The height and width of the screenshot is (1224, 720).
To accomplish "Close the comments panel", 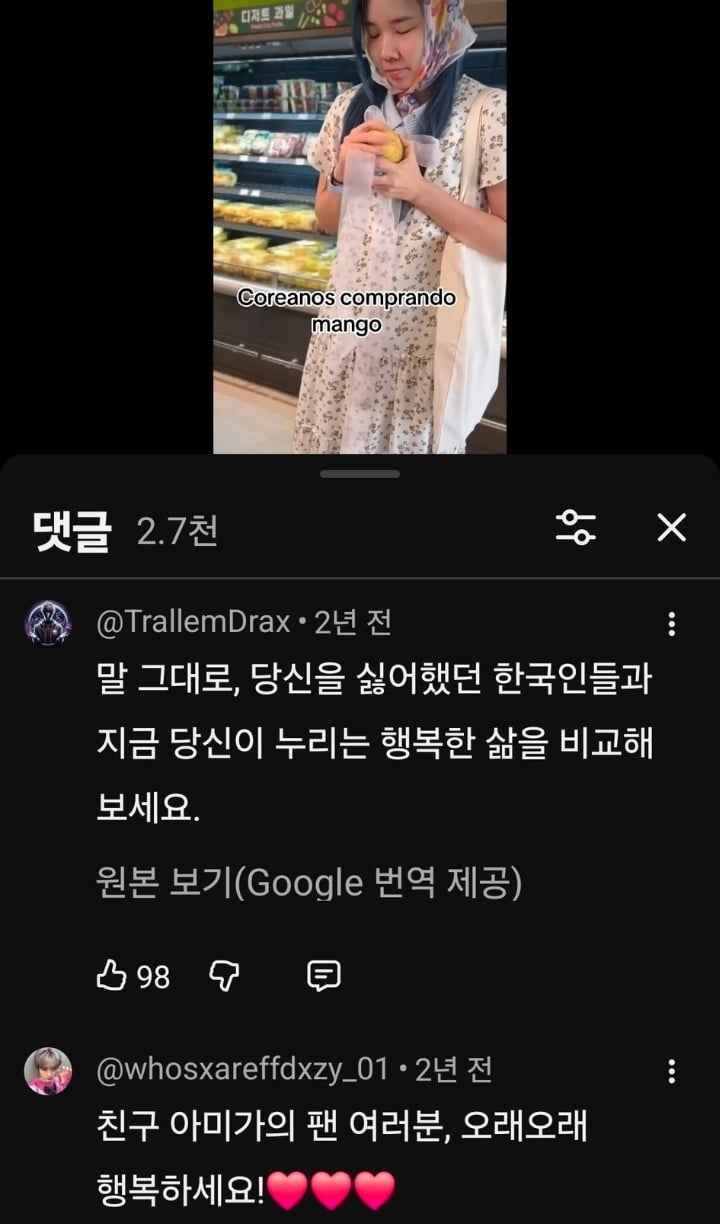I will 671,527.
